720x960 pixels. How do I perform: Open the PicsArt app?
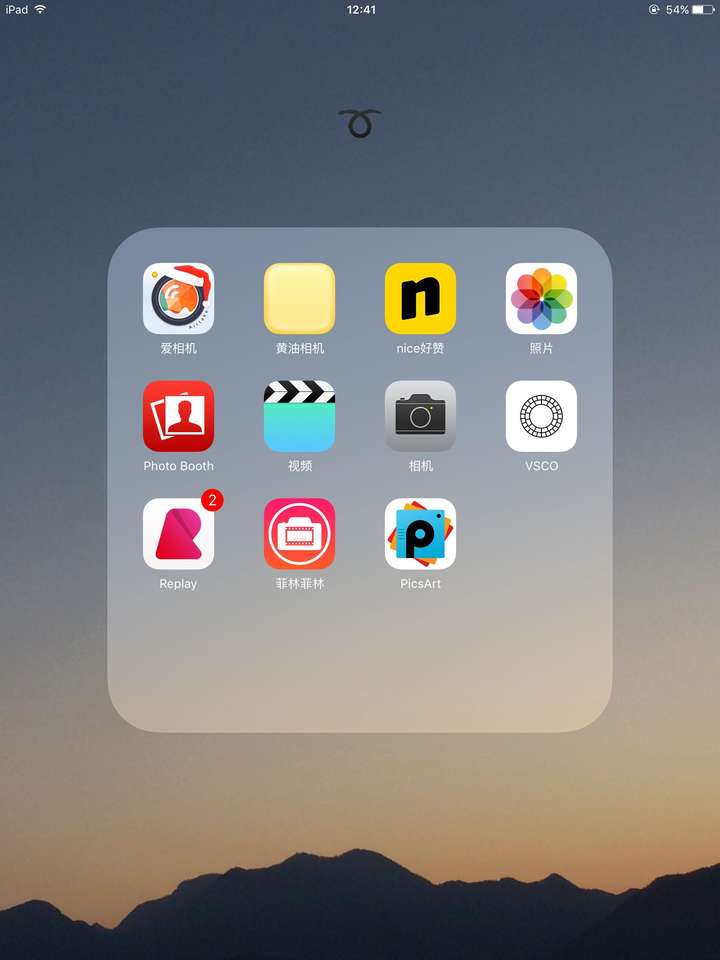pos(420,534)
